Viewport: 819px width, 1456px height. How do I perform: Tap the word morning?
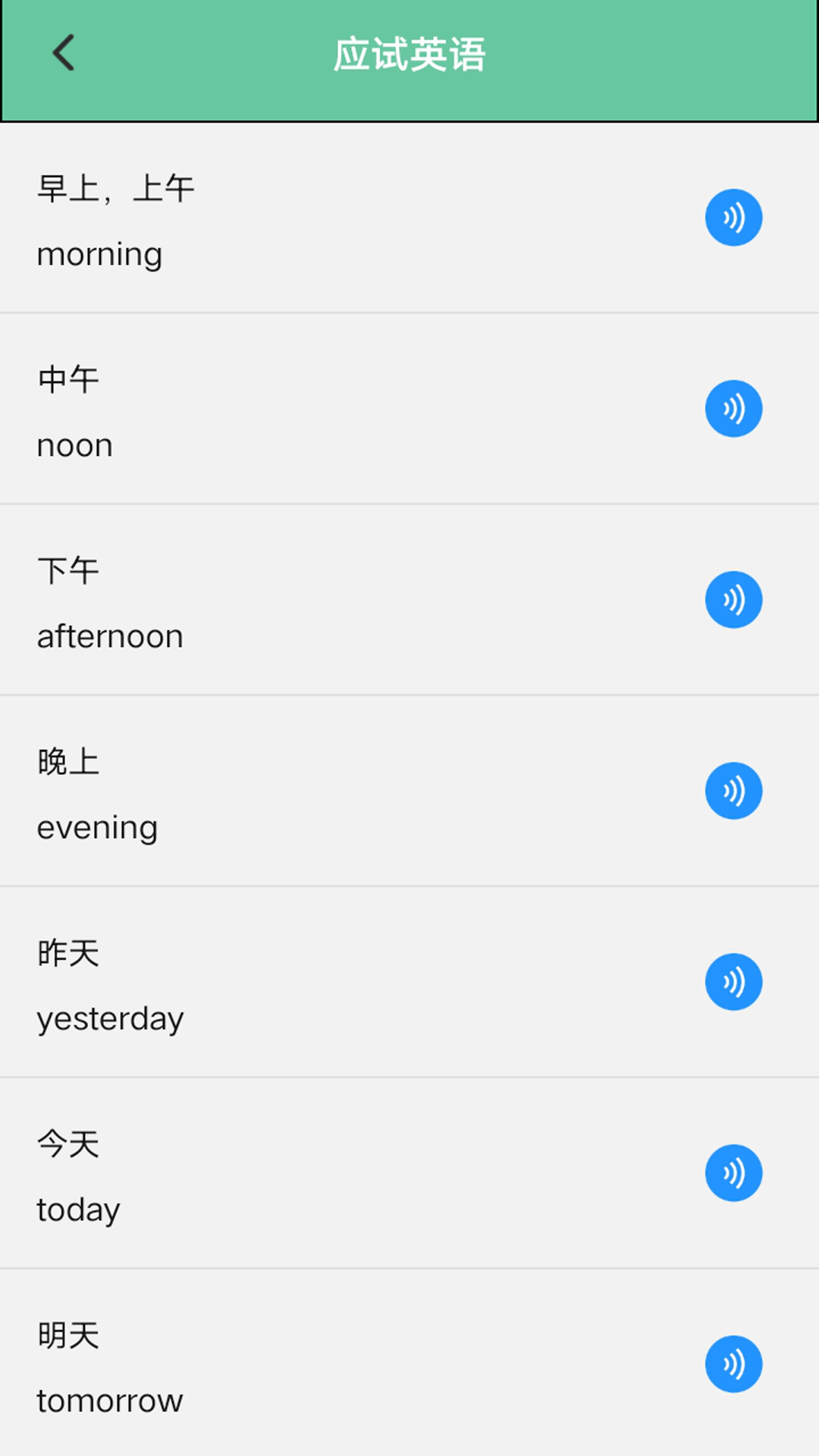point(99,254)
